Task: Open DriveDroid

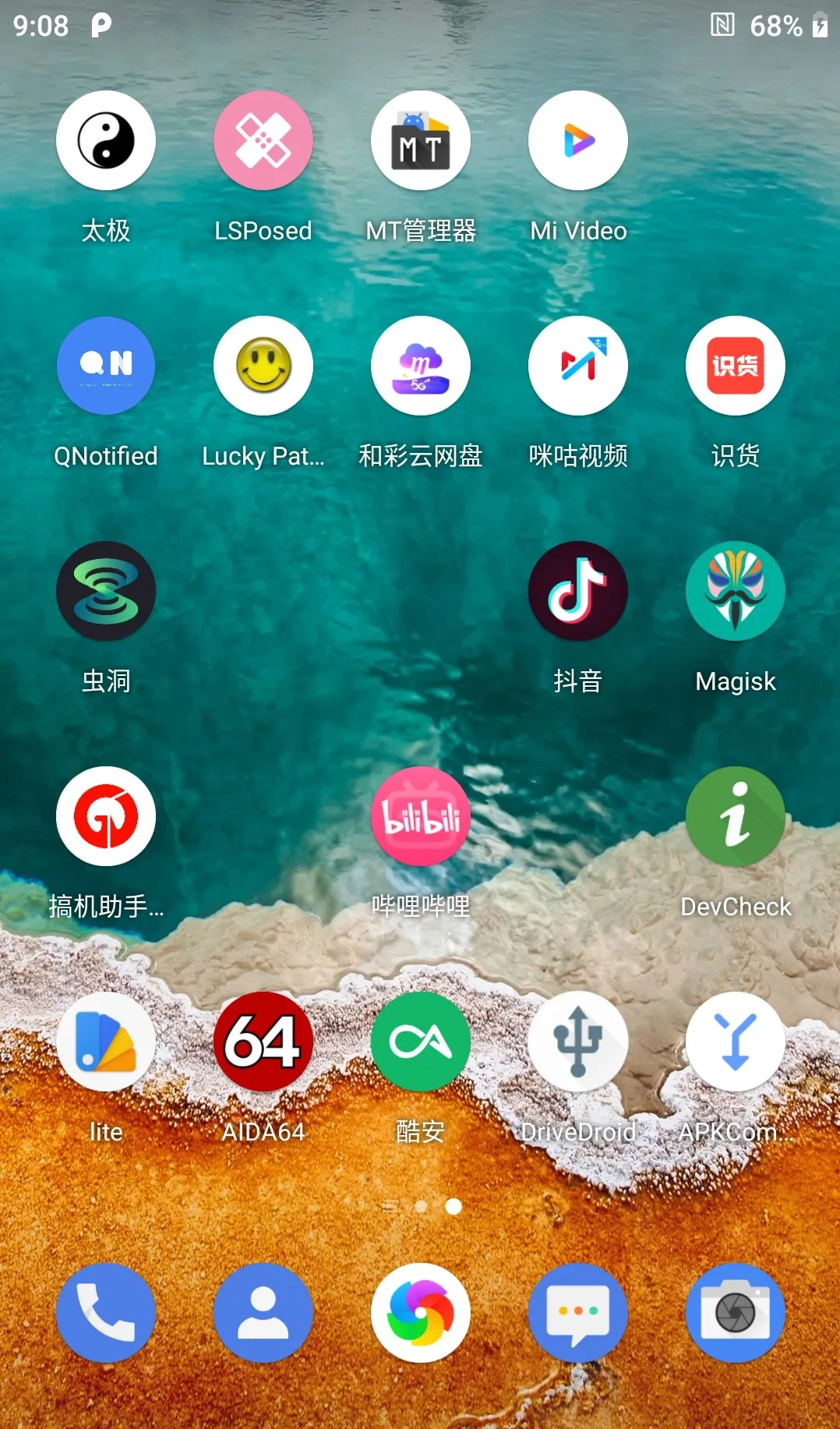Action: [x=578, y=1042]
